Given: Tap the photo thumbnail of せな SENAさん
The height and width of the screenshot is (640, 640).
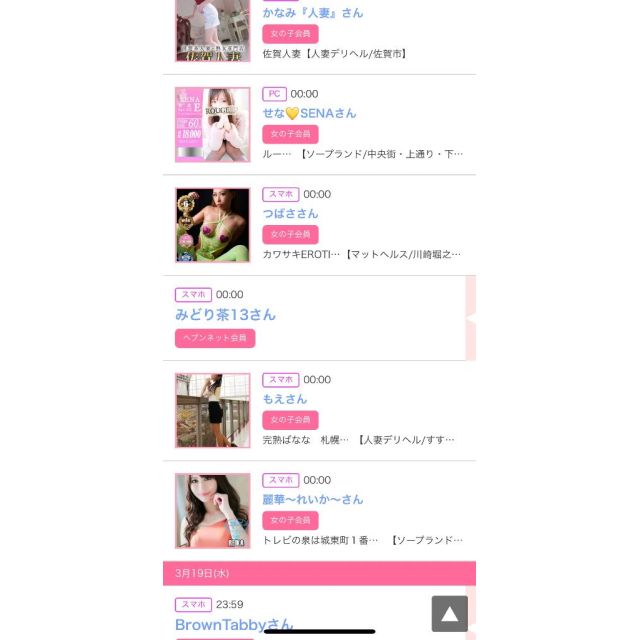Looking at the screenshot, I should (212, 124).
